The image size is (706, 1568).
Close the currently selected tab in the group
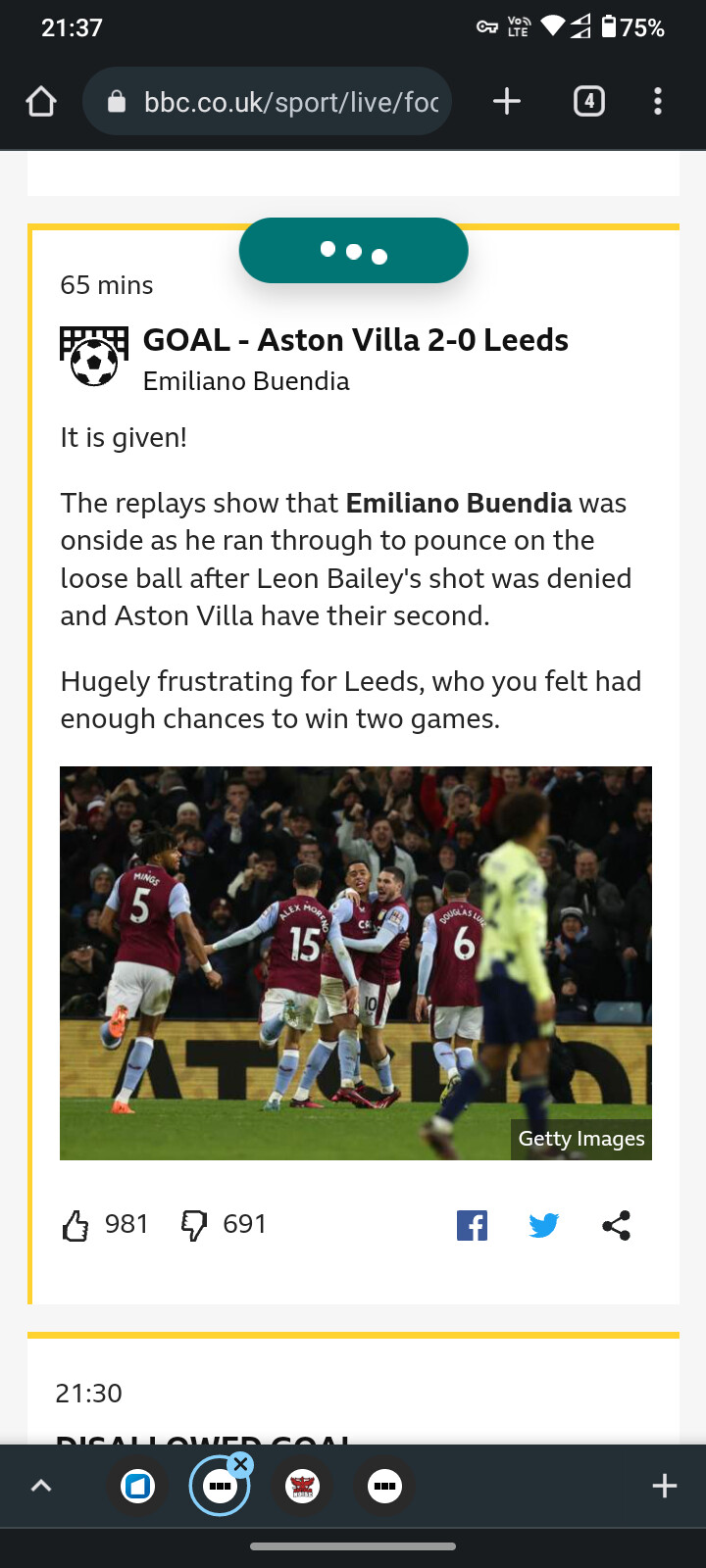(x=240, y=1464)
